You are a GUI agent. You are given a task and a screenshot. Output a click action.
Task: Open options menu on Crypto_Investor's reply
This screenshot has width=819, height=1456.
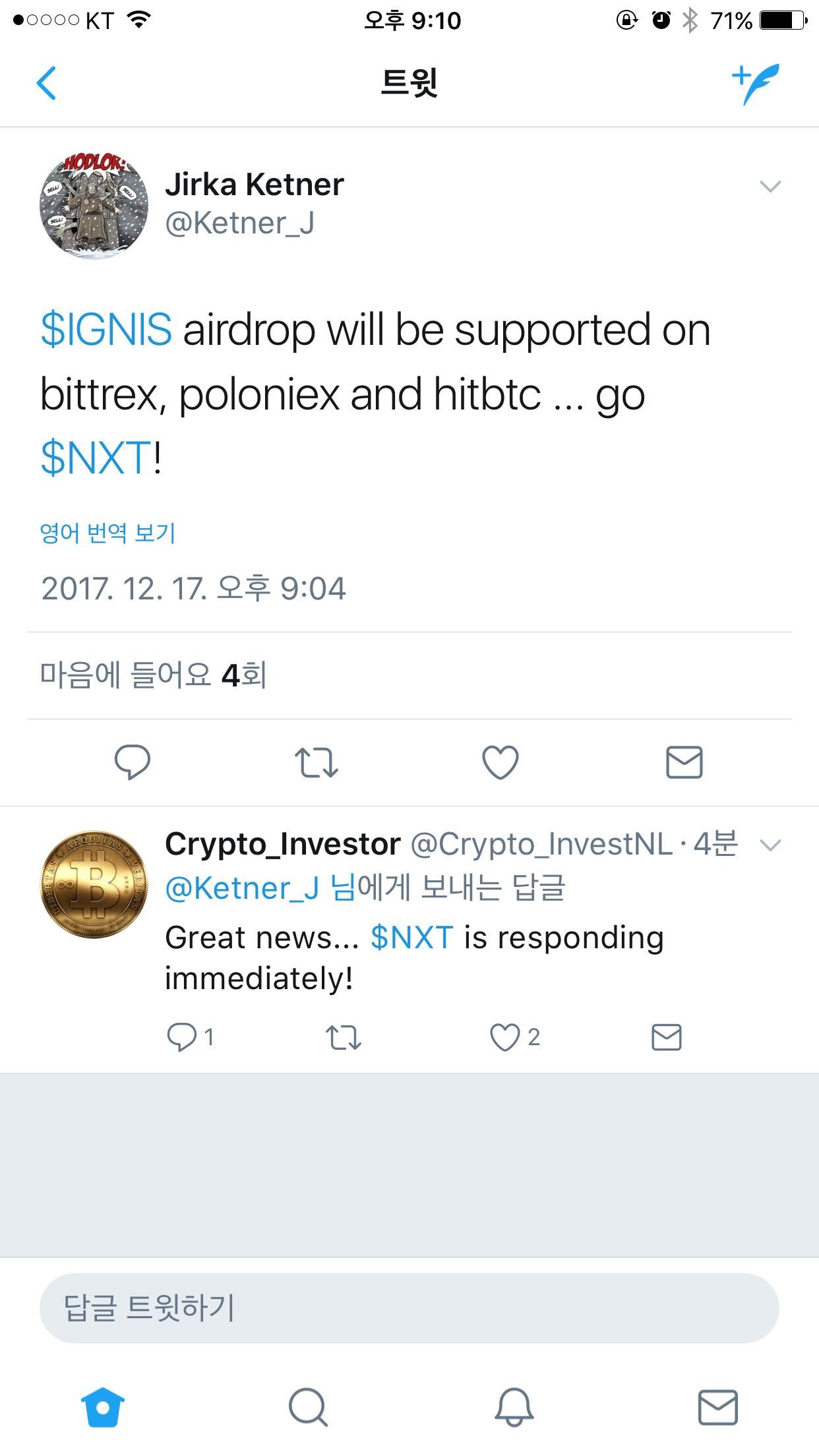(770, 846)
